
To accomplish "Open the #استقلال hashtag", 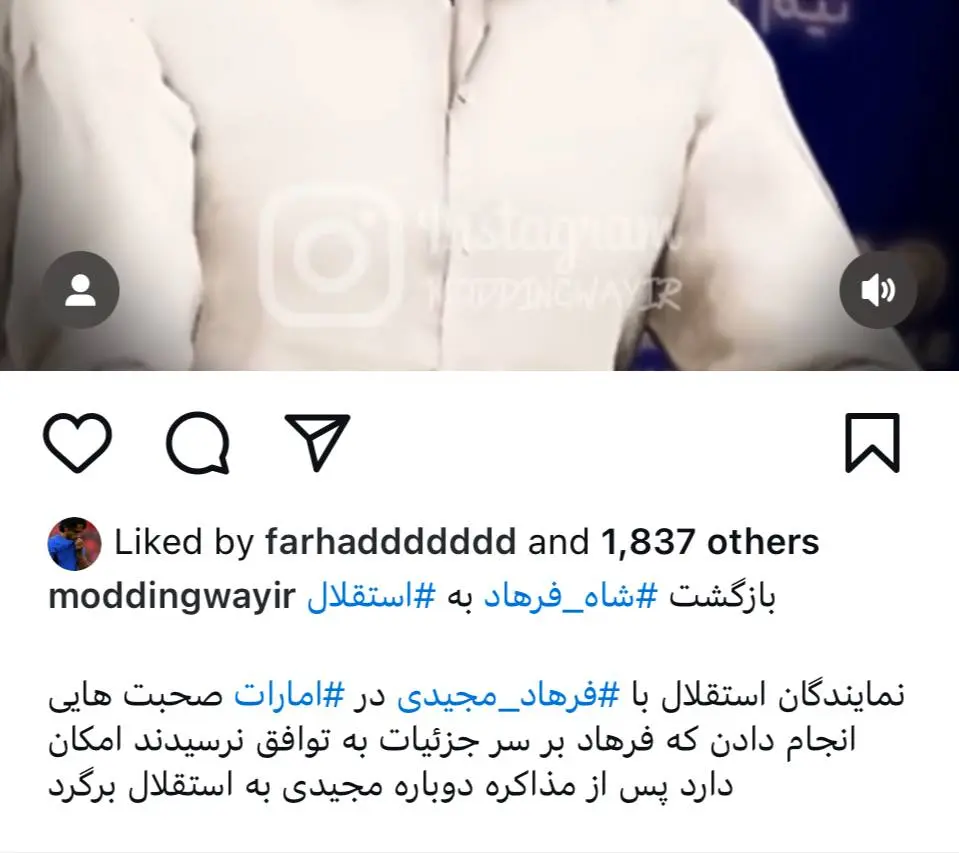I will 371,596.
